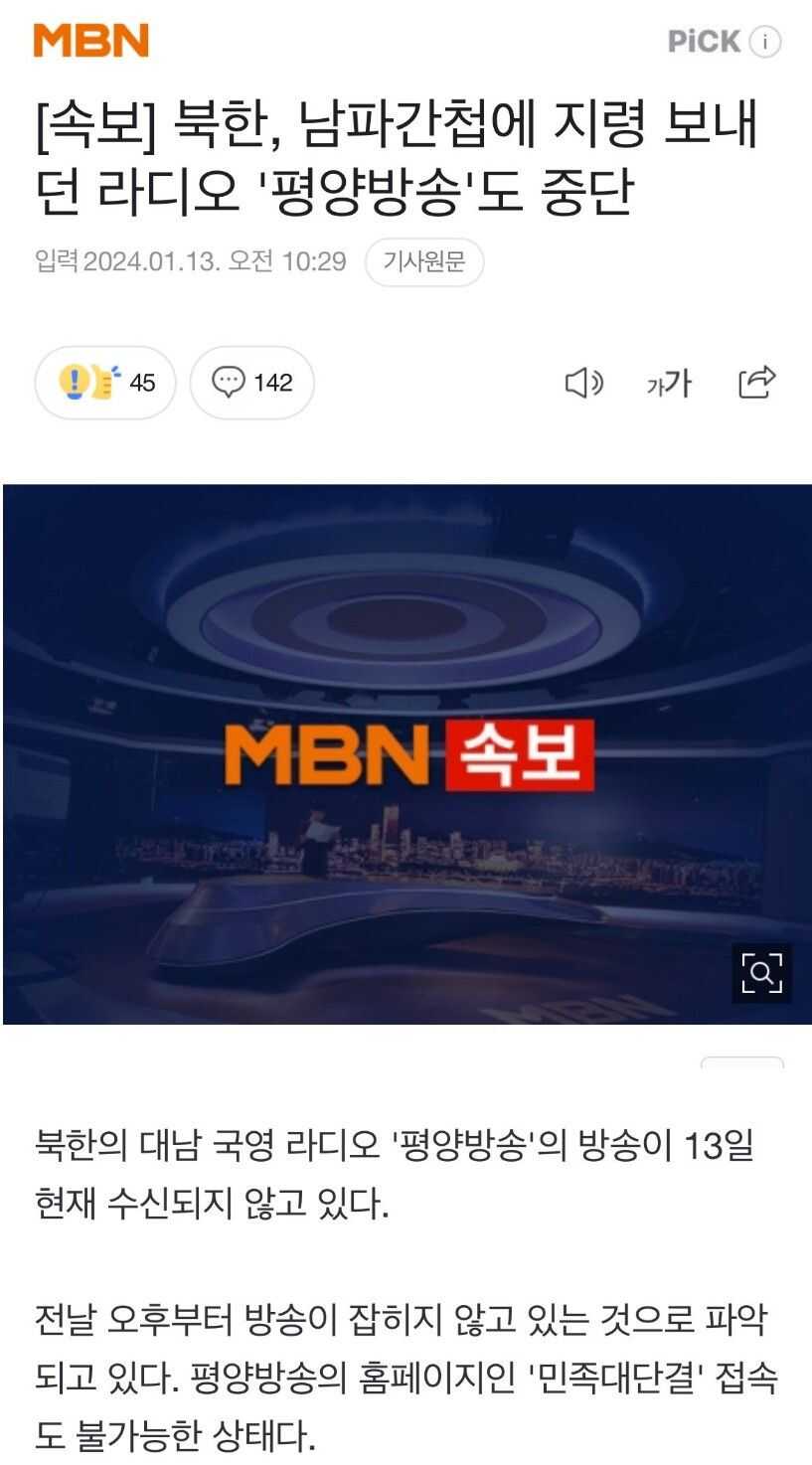The width and height of the screenshot is (812, 1465).
Task: View the 142 comments
Action: point(252,382)
